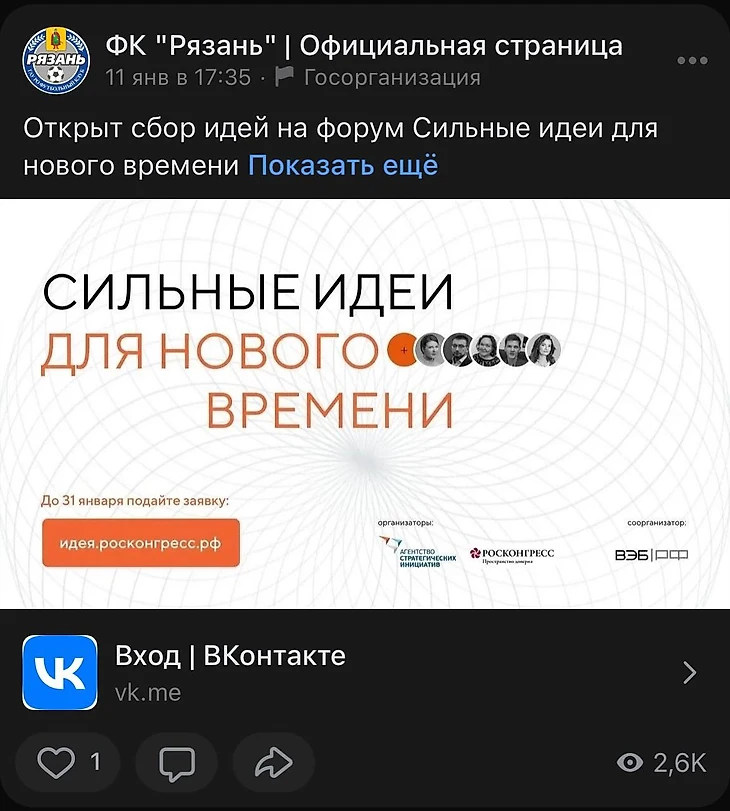Open comments on this post
Screen dimensions: 730x811
click(177, 763)
